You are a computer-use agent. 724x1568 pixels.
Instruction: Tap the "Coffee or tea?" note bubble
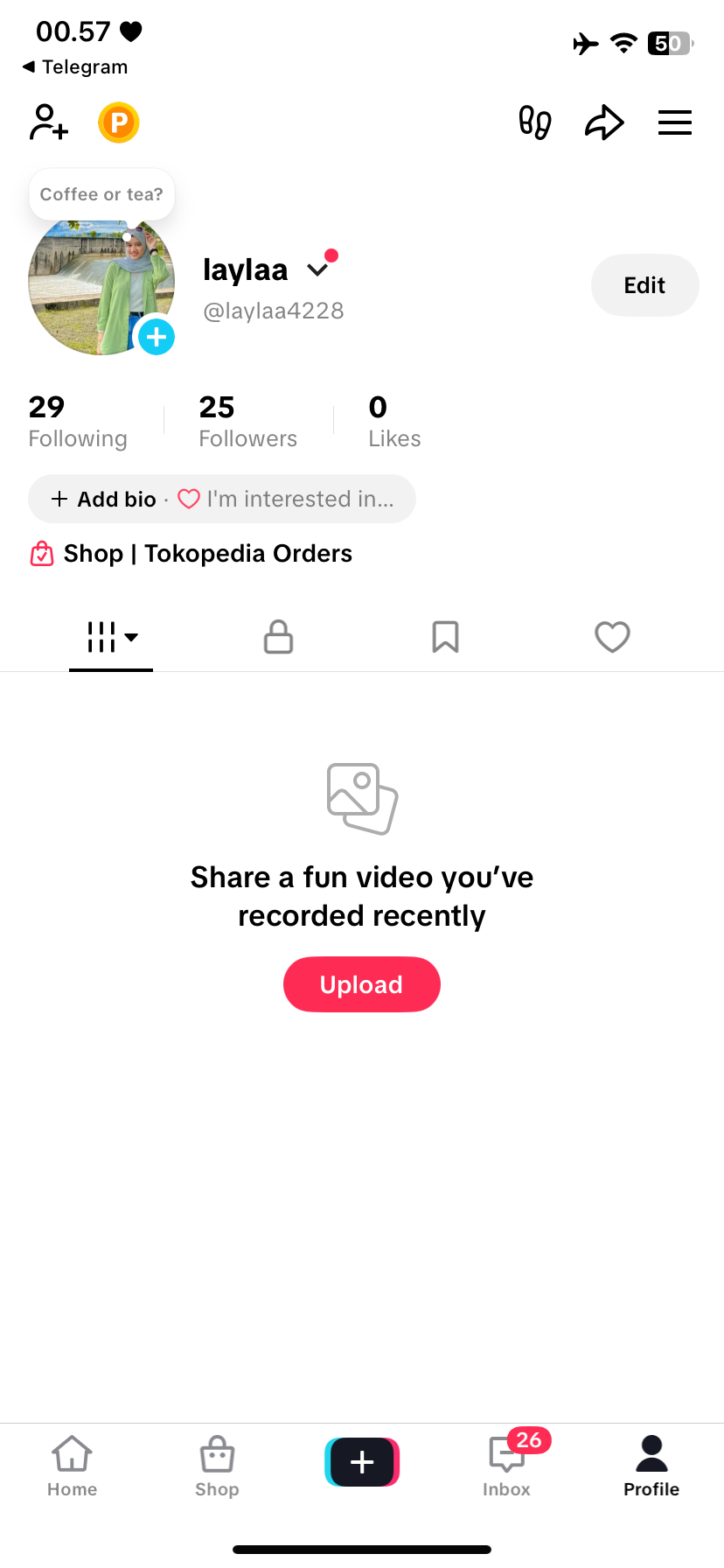tap(101, 194)
